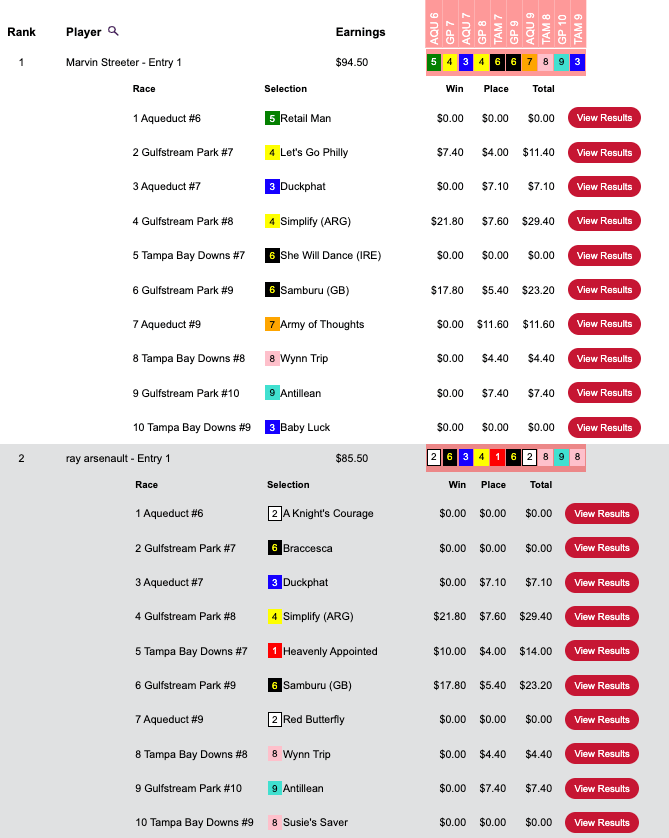
Task: Open the player search magnifier icon
Action: pyautogui.click(x=113, y=31)
